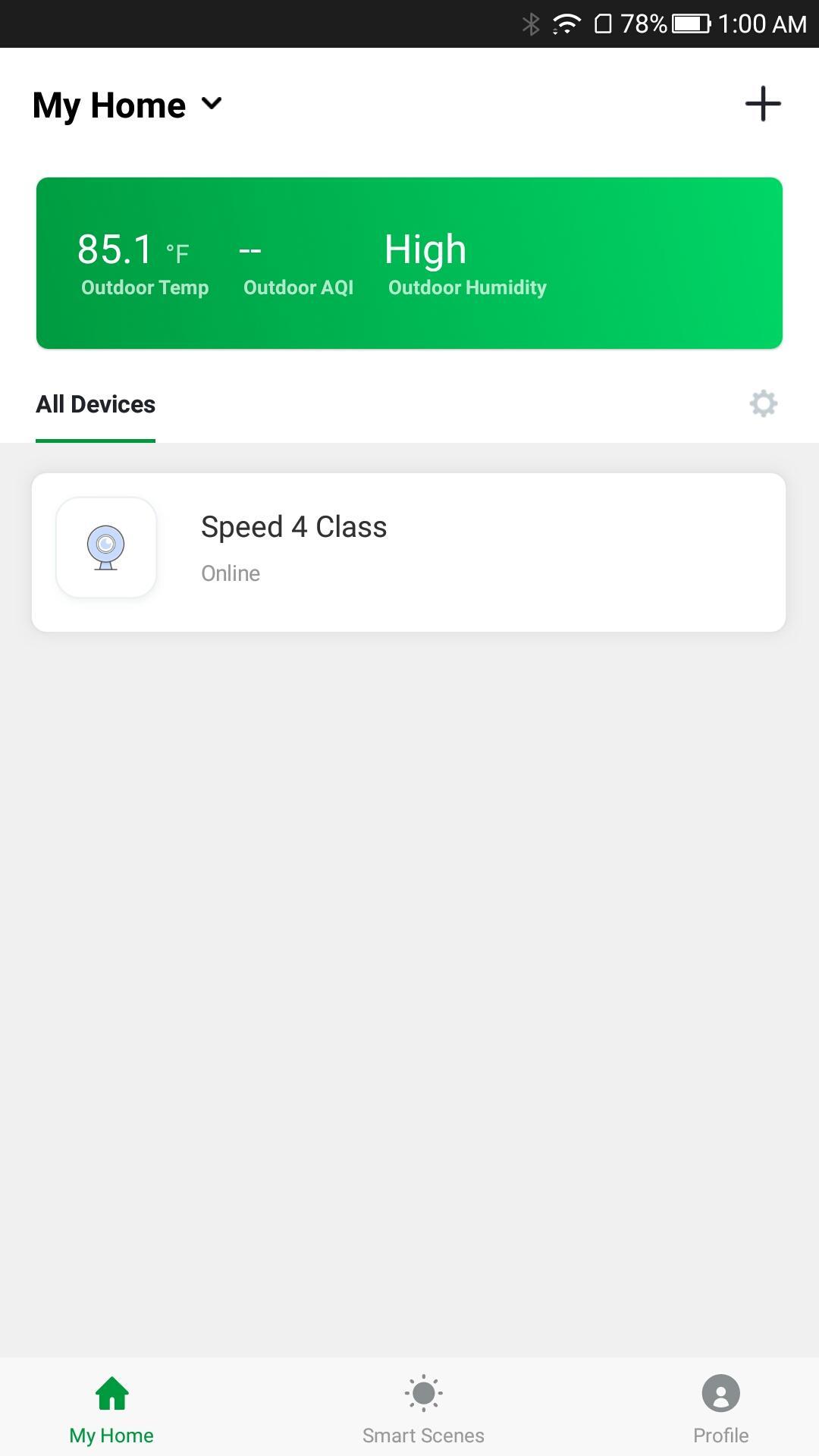Open the outdoor weather info card
The image size is (819, 1456).
[409, 263]
